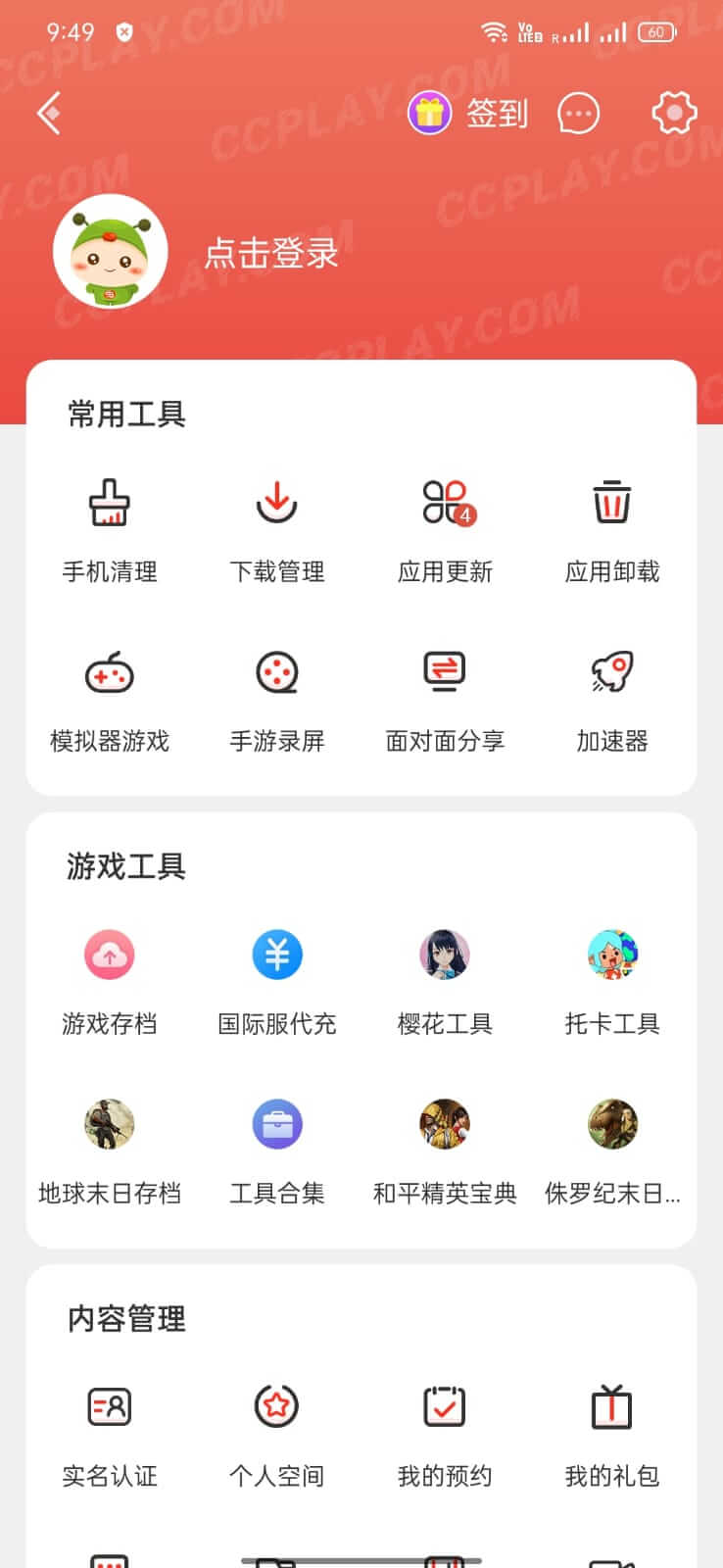Image resolution: width=723 pixels, height=1568 pixels.
Task: Open 面对面分享 face-to-face sharing
Action: (x=445, y=698)
